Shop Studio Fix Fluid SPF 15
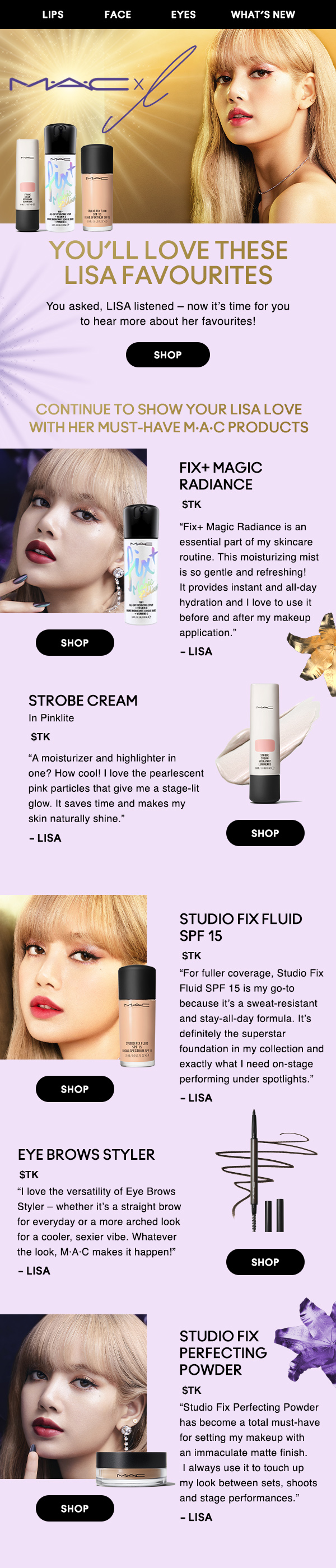Image resolution: width=336 pixels, height=1568 pixels. pyautogui.click(x=75, y=1089)
